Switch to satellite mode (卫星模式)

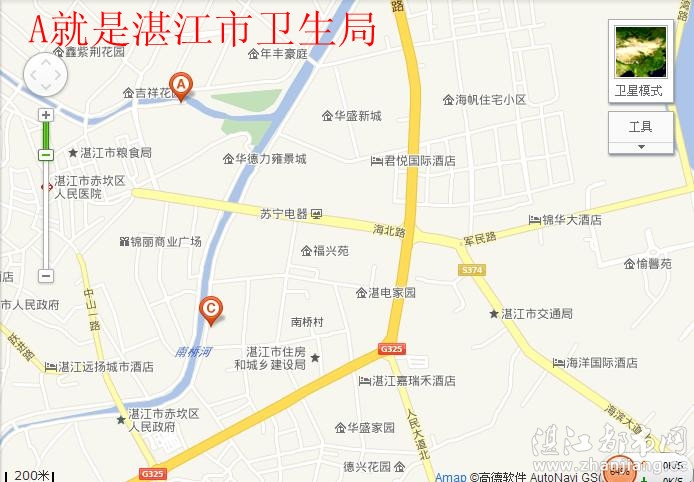640,62
